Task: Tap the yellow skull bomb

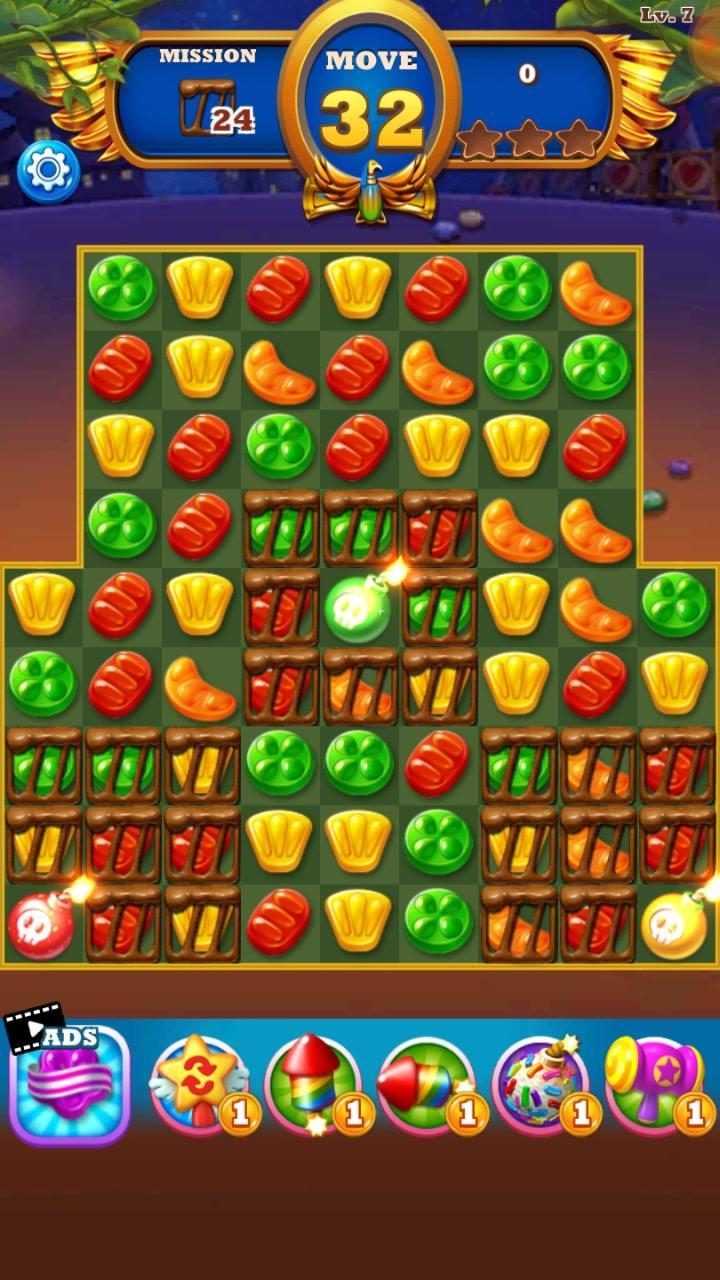Action: point(674,923)
